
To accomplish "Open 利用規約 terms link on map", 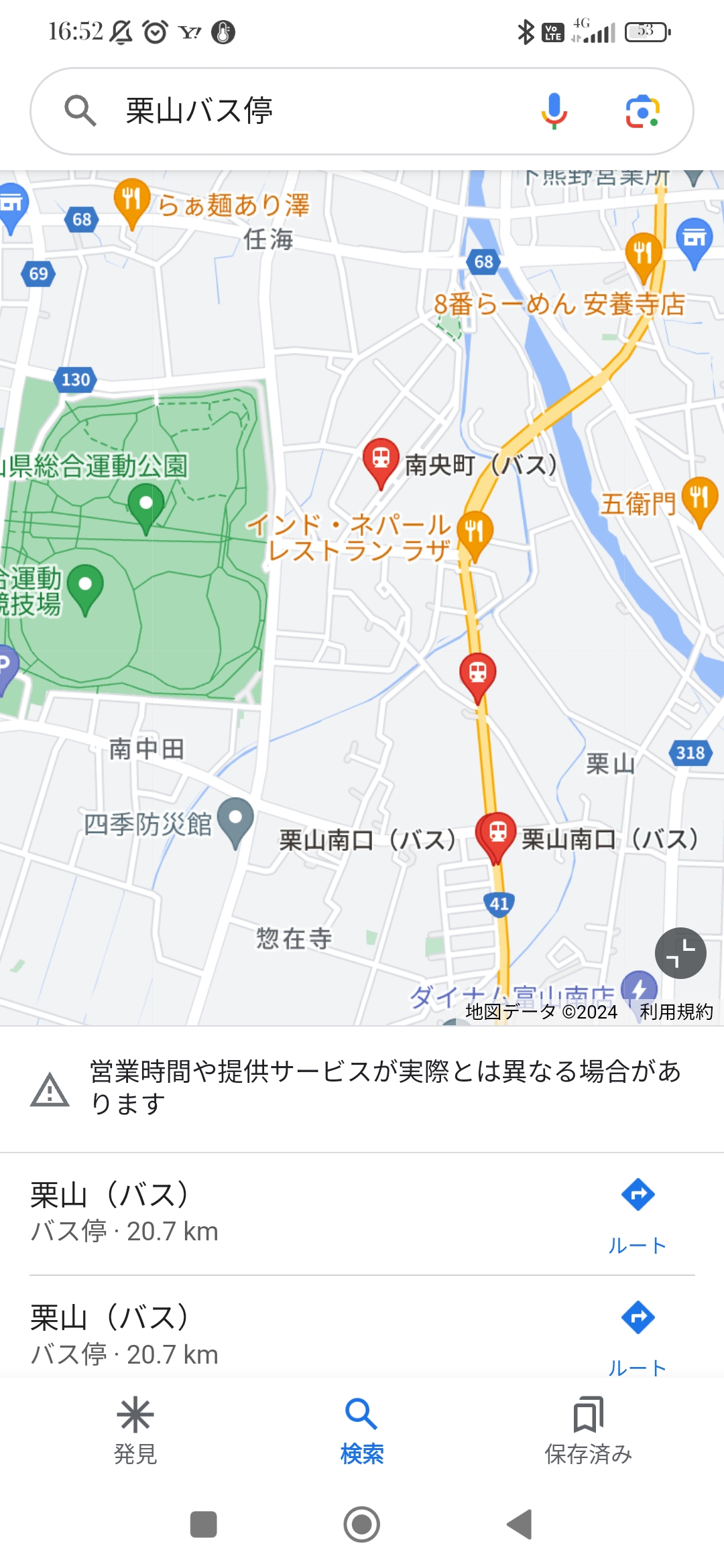I will pos(676,1012).
